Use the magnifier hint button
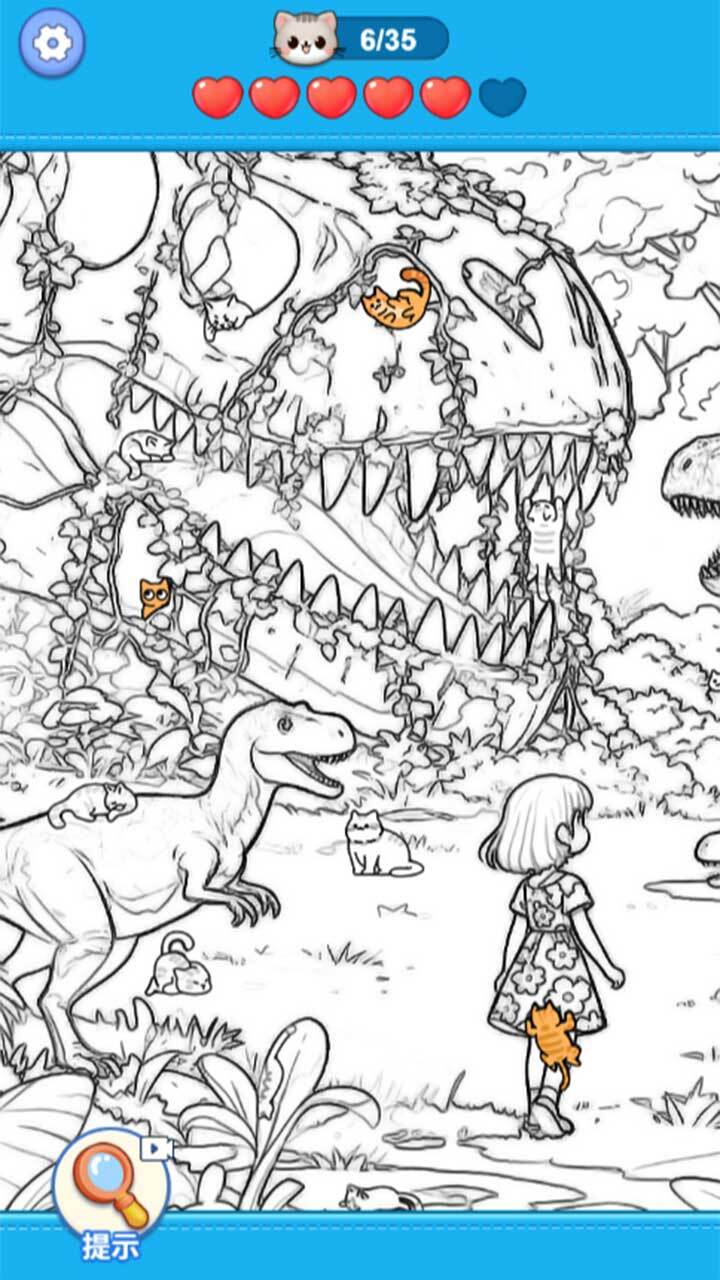The height and width of the screenshot is (1280, 720). tap(111, 1183)
